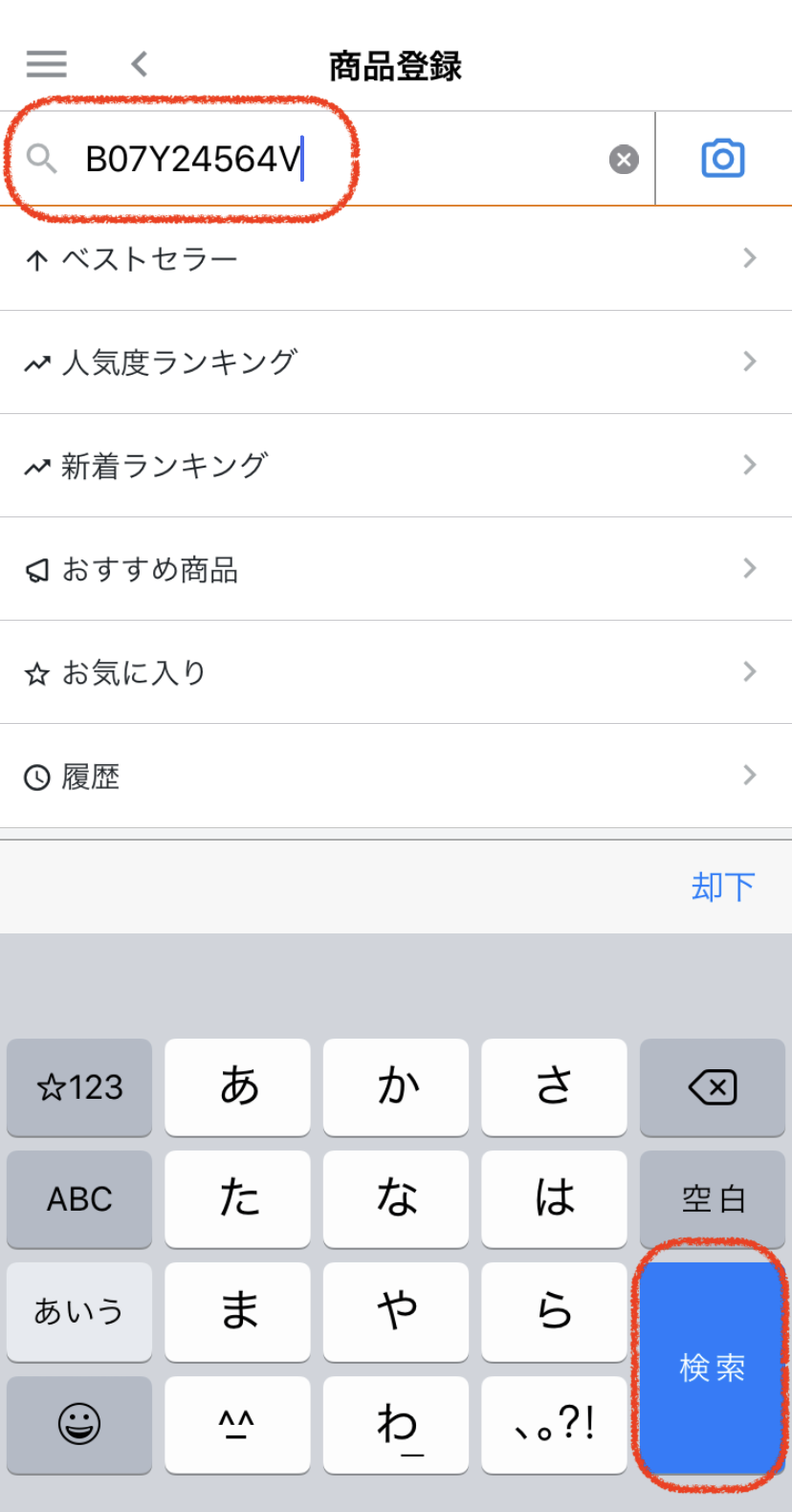Switch keyboard to ABC mode
This screenshot has height=1512, width=792.
point(79,1198)
